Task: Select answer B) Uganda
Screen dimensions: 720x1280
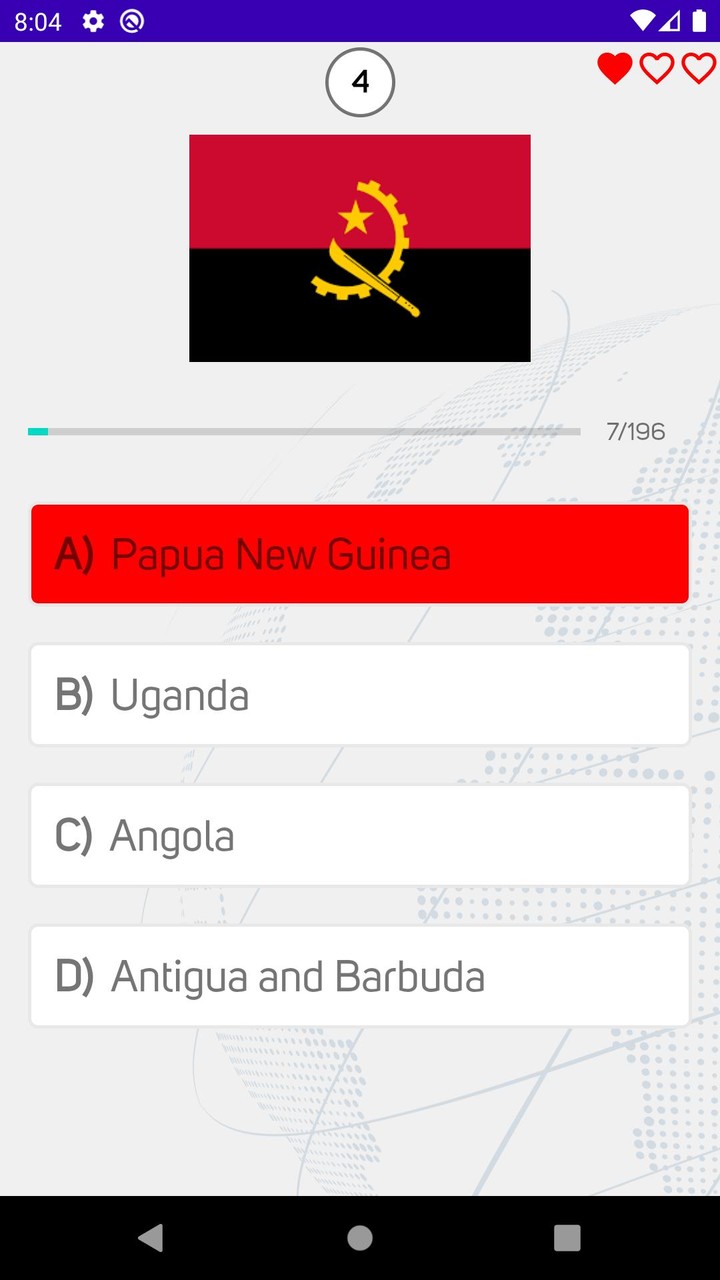Action: (360, 694)
